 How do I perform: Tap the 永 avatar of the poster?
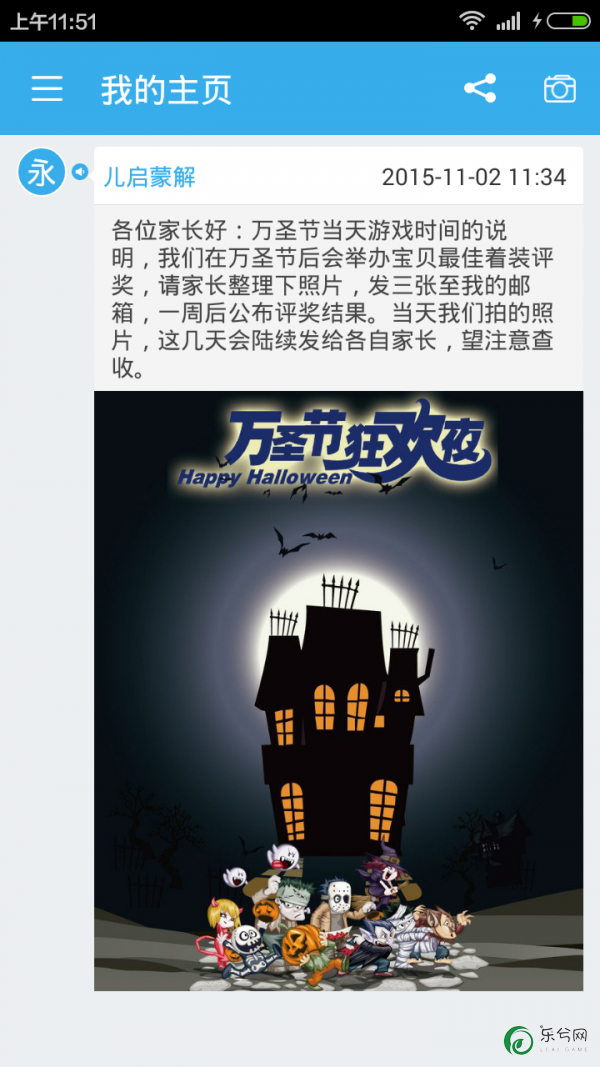pos(41,172)
